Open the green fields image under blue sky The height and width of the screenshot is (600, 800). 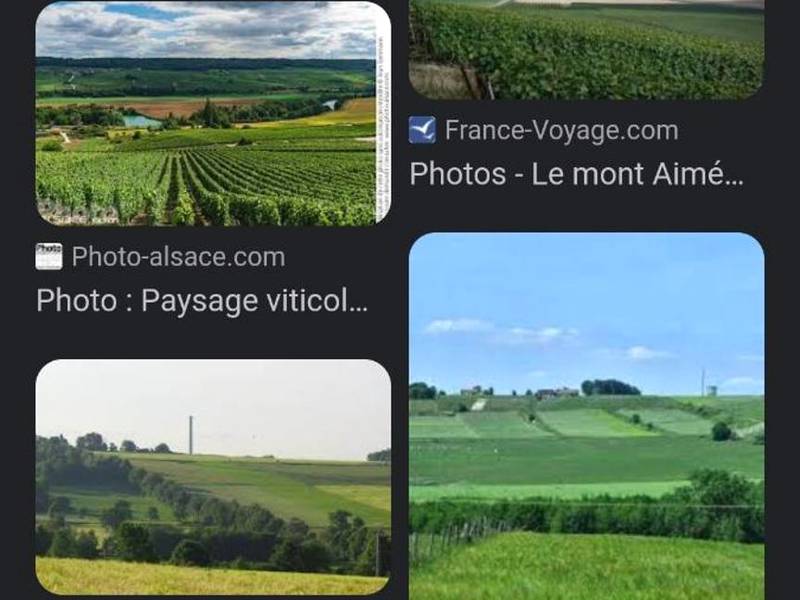[586, 415]
